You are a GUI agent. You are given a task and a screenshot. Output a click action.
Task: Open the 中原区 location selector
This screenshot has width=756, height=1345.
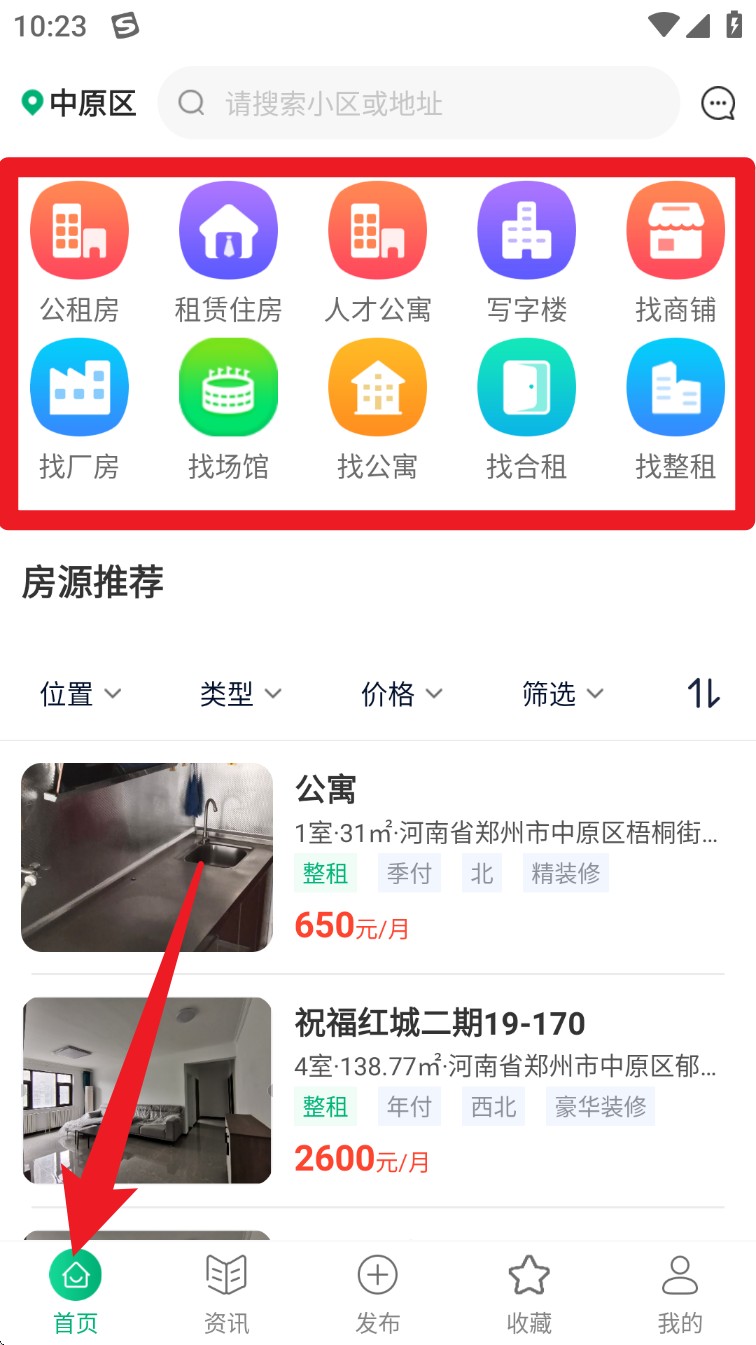(79, 103)
